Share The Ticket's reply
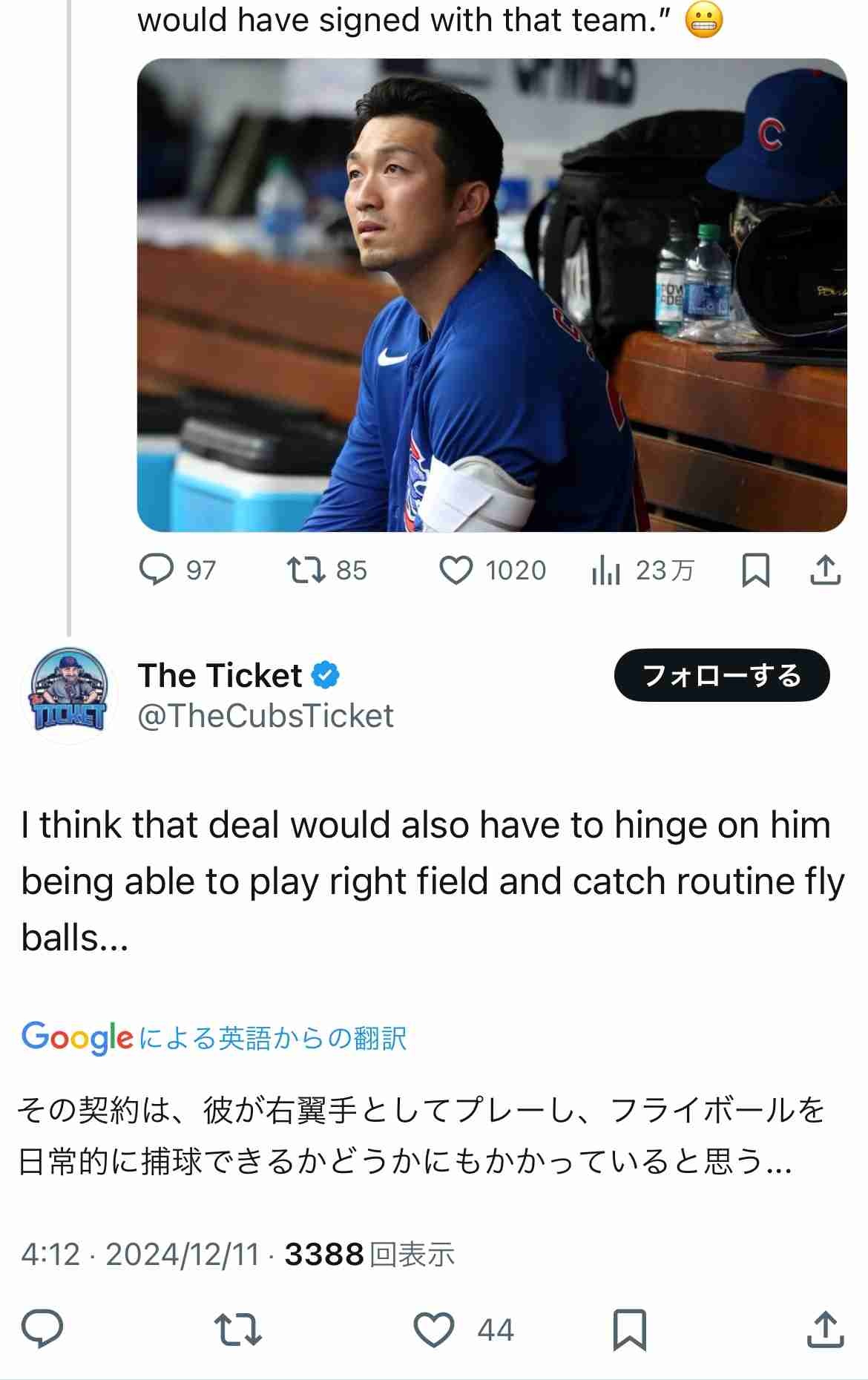Screen dimensions: 868x1380 click(825, 1329)
